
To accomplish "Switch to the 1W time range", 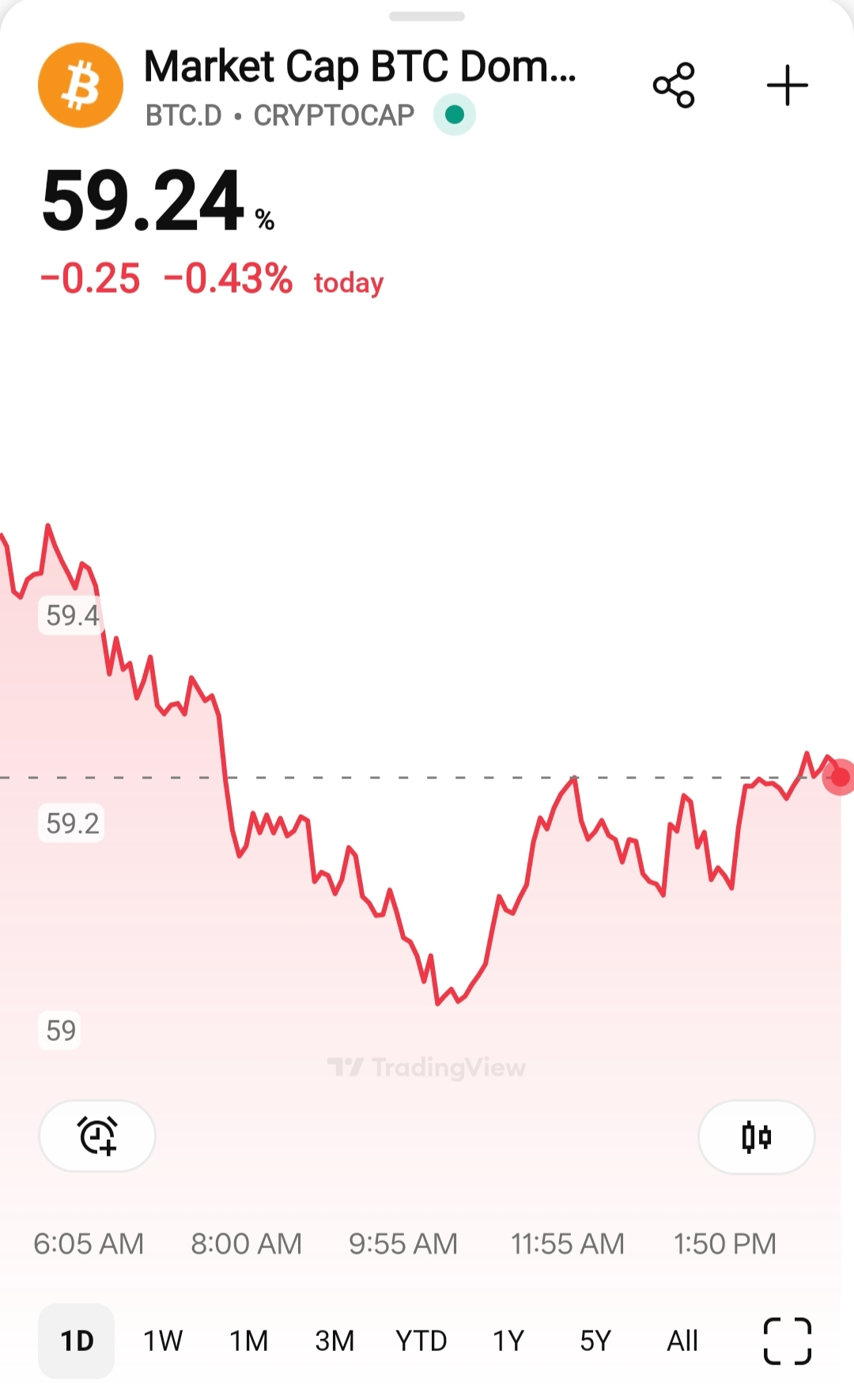I will [x=163, y=1341].
